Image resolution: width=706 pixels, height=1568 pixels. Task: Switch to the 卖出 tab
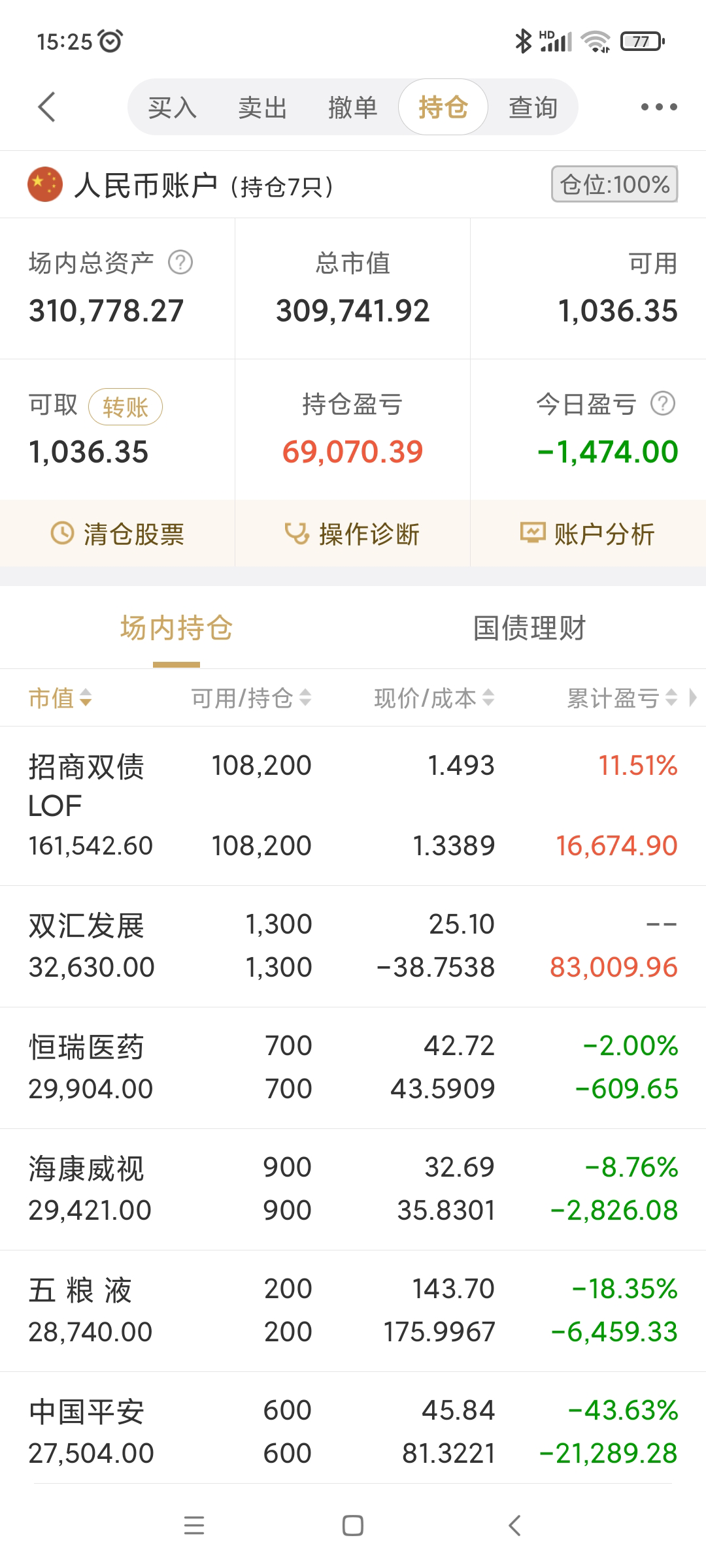(262, 108)
